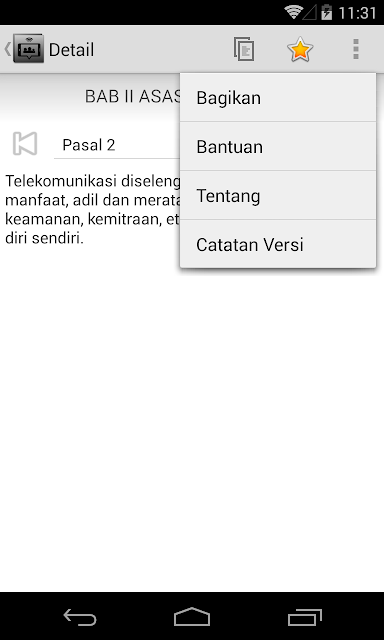
Task: Open Catatan Versi
Action: tap(277, 244)
